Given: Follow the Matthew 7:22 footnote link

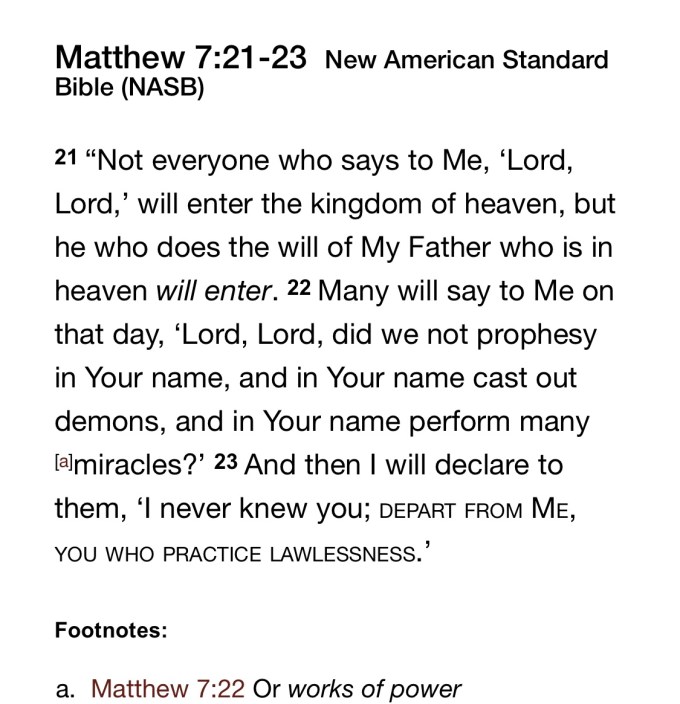Looking at the screenshot, I should pyautogui.click(x=168, y=689).
